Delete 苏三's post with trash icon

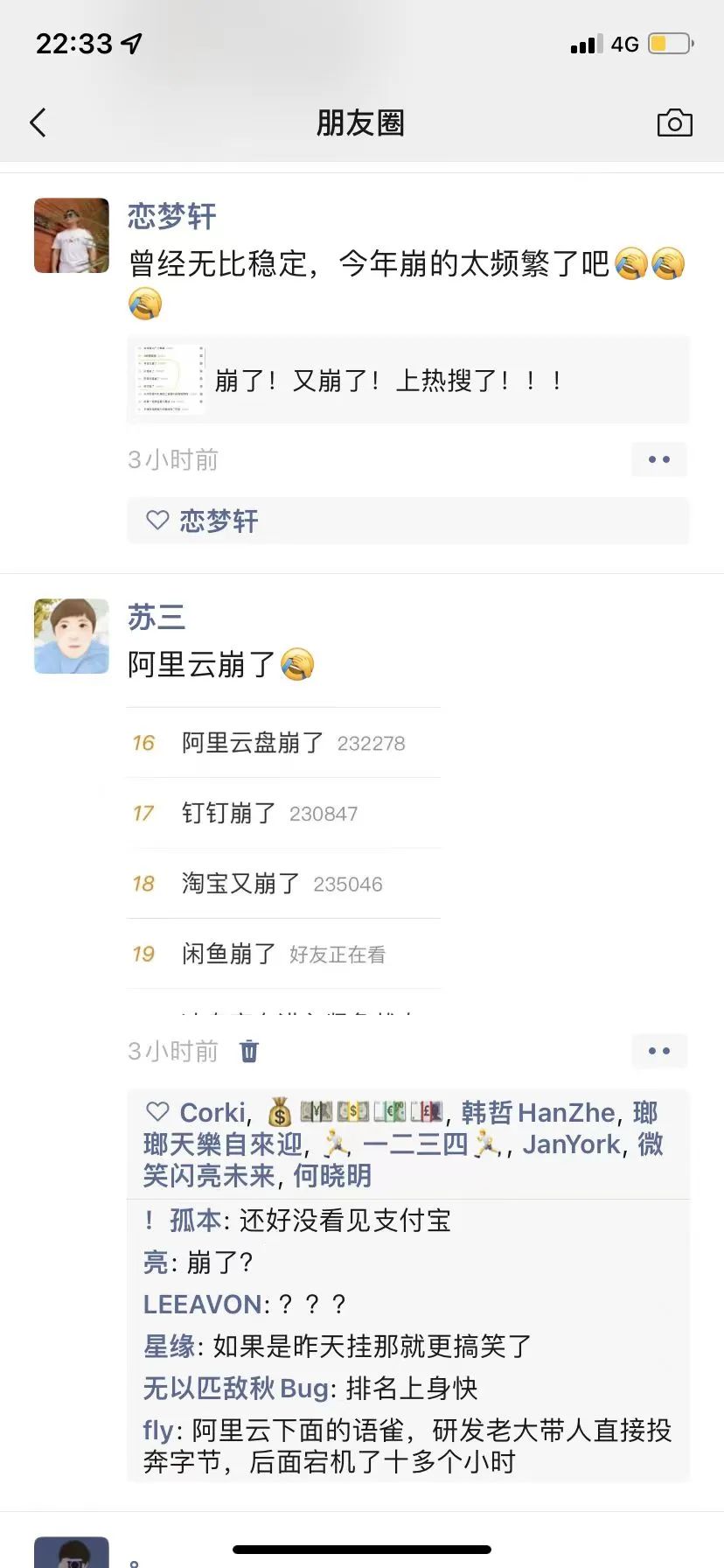249,1051
